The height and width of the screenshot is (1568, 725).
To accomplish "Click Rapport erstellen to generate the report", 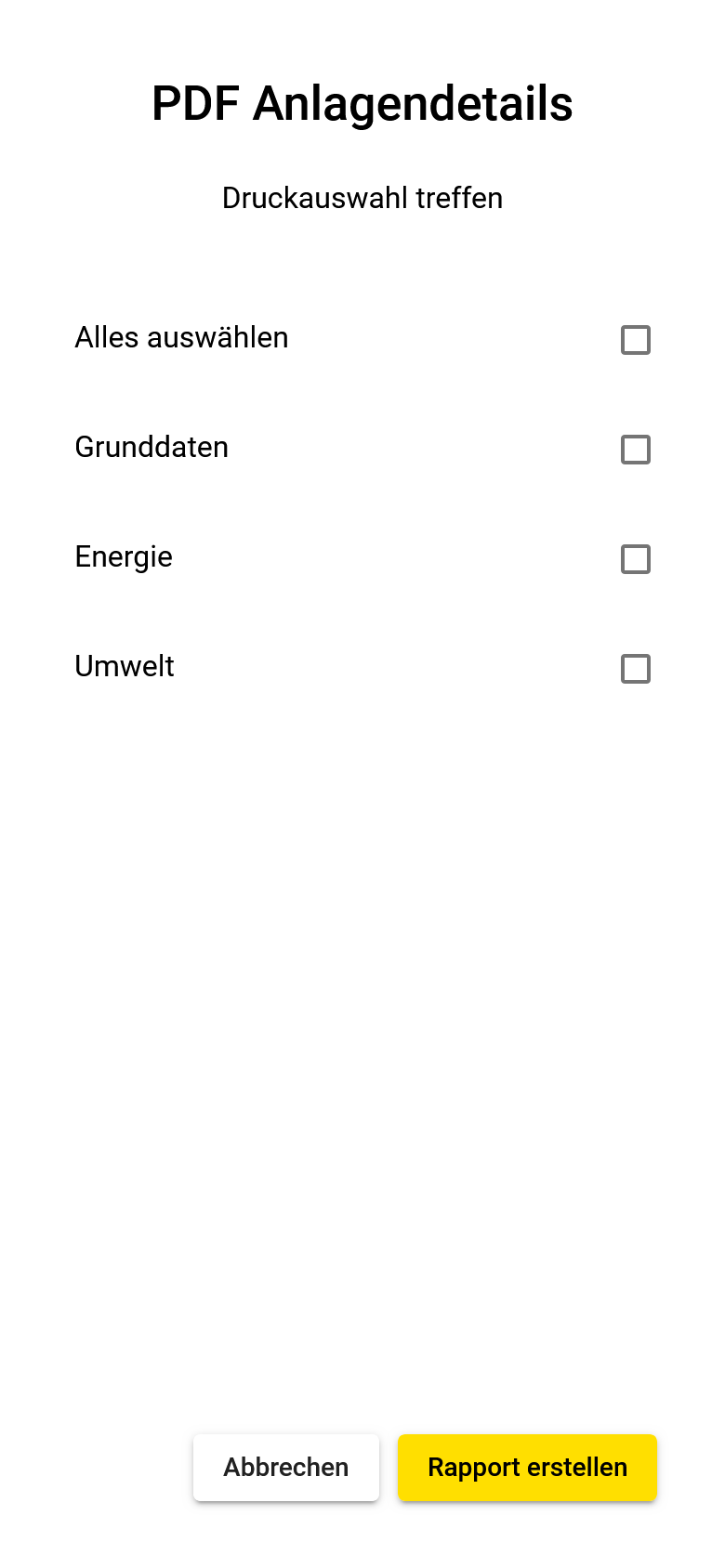I will click(526, 1468).
